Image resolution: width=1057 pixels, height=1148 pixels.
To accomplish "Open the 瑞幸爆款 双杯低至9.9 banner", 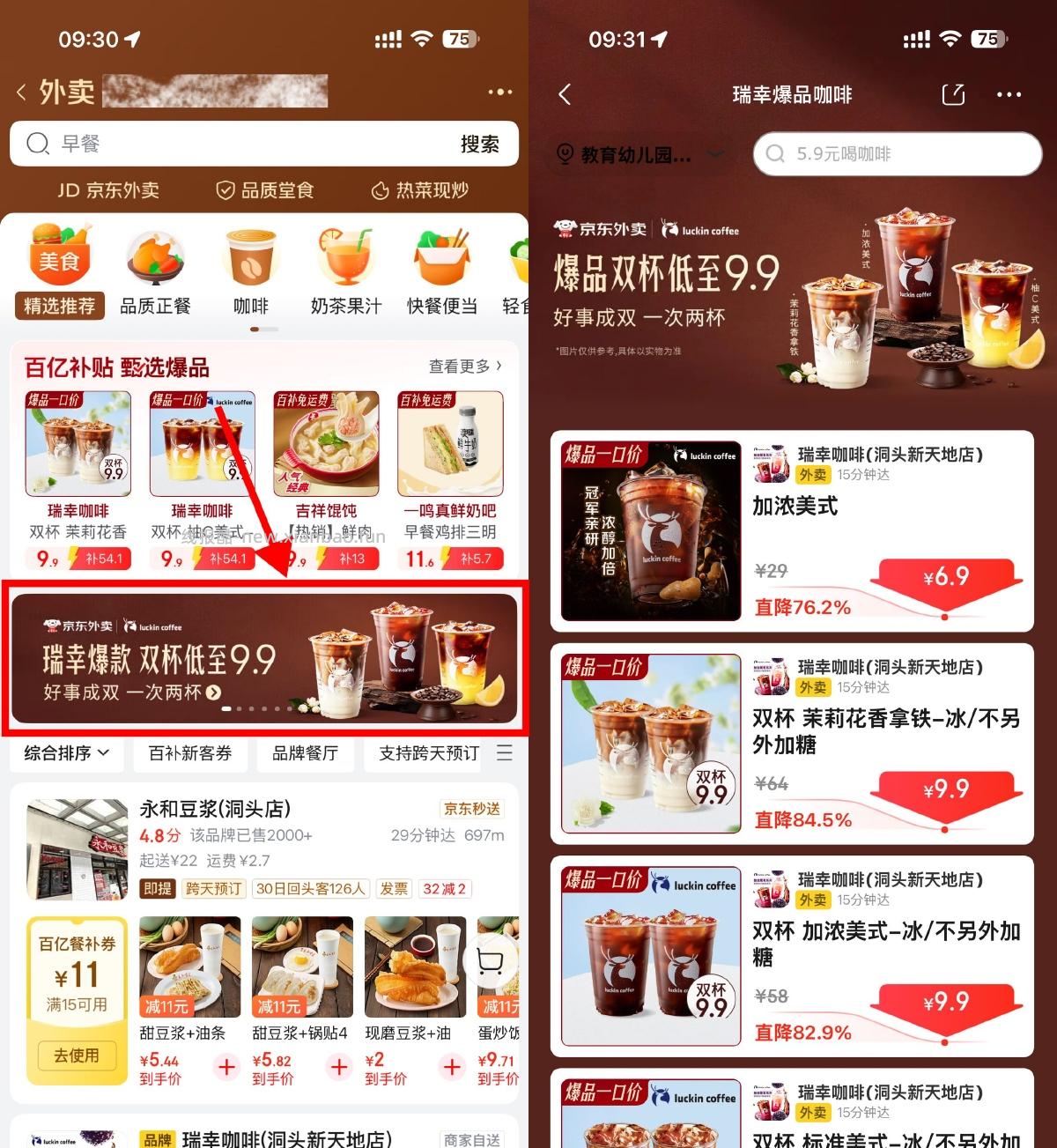I will click(264, 657).
